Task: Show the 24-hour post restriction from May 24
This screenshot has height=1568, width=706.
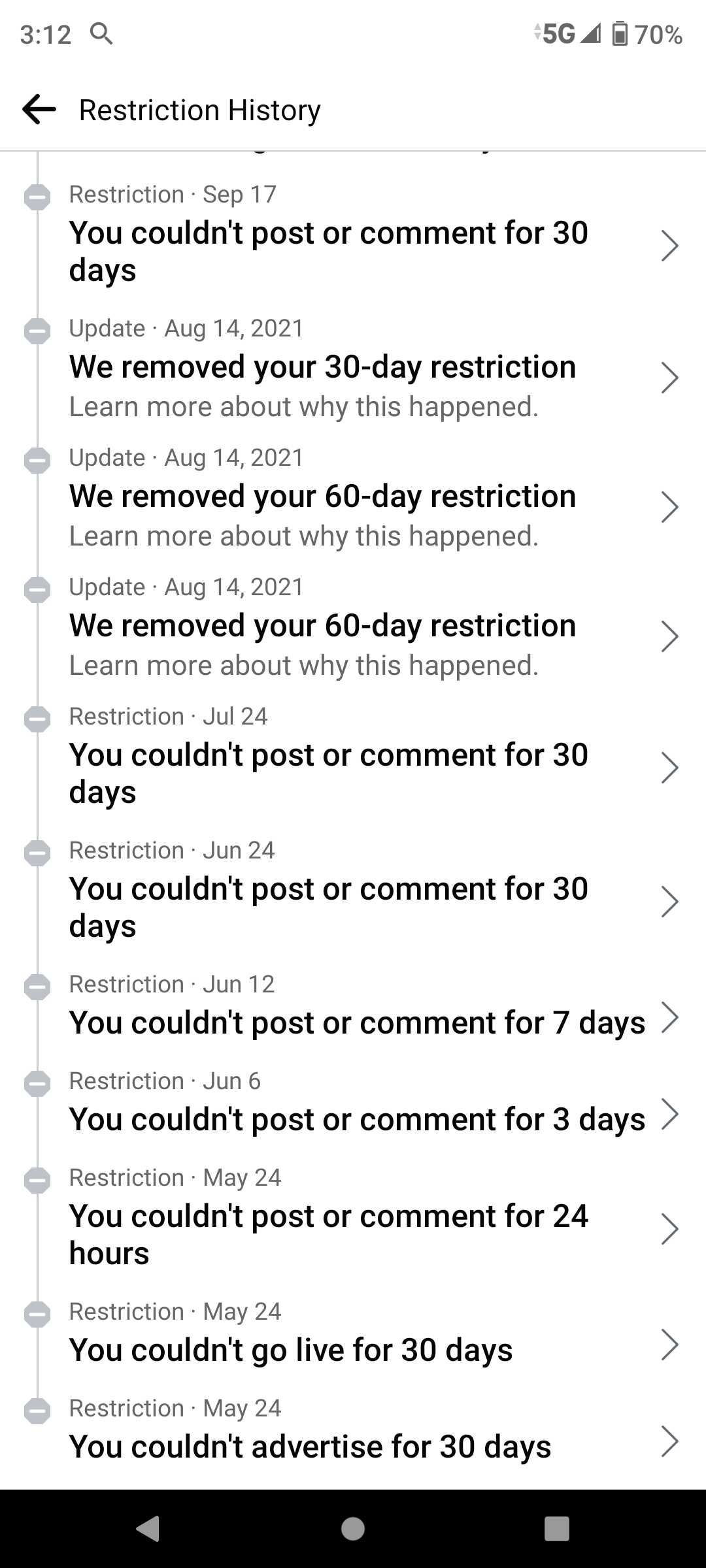Action: (x=353, y=1230)
